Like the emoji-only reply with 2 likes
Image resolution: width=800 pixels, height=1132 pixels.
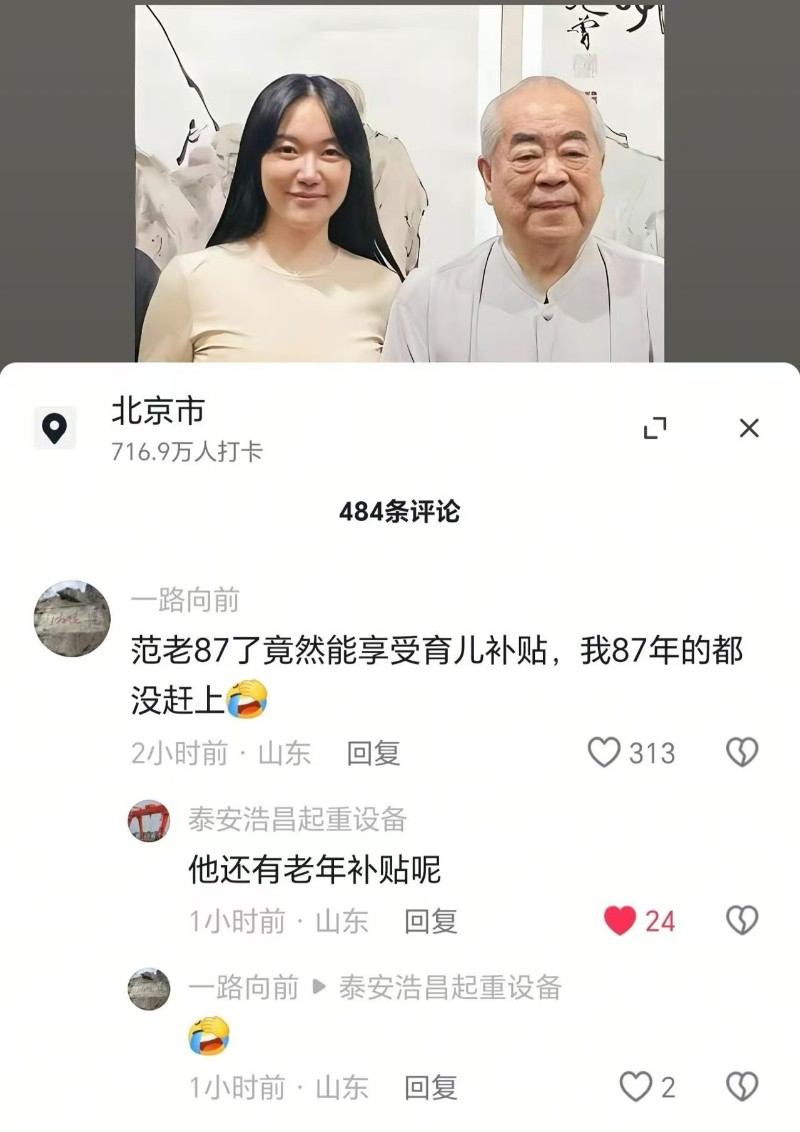[635, 1086]
